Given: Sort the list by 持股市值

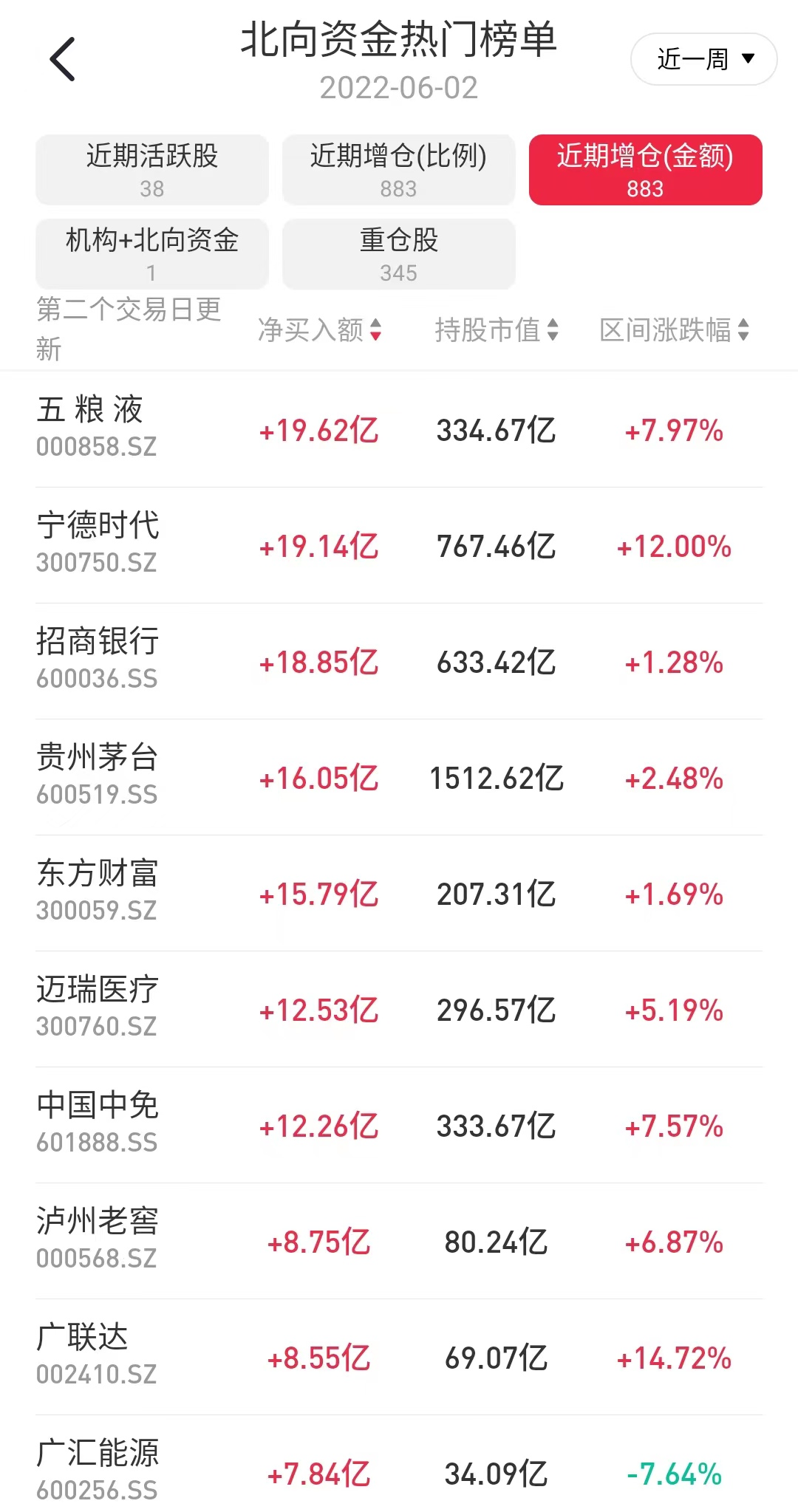Looking at the screenshot, I should pos(496,330).
